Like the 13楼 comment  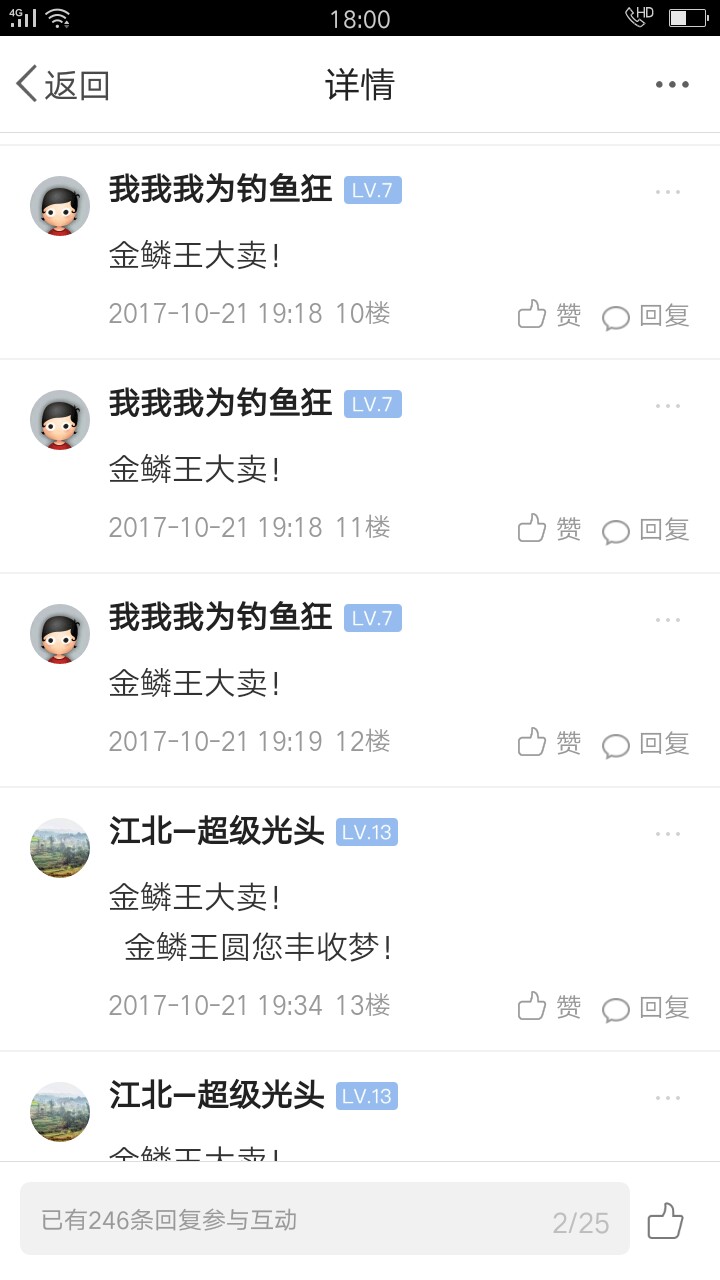549,1007
